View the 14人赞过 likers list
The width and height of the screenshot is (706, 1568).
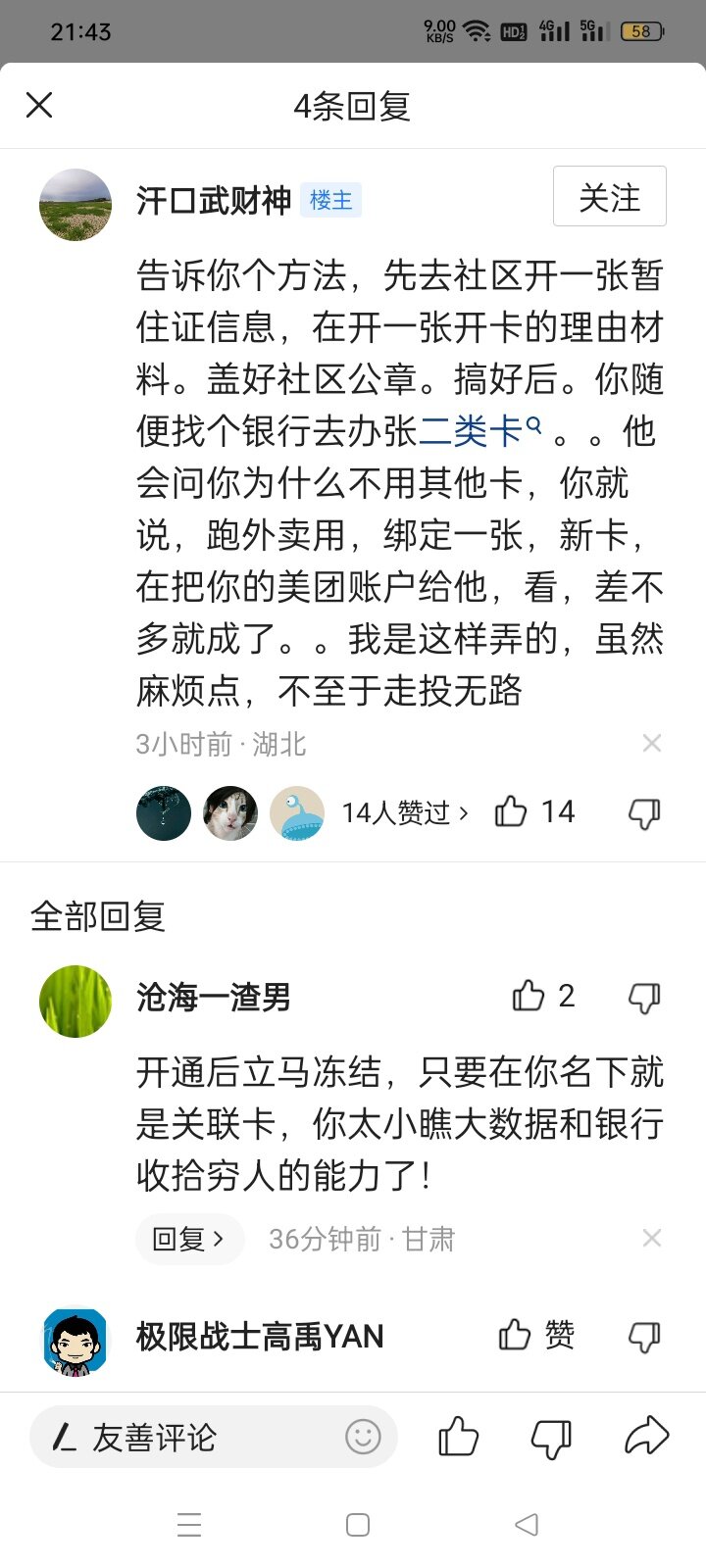(x=404, y=812)
